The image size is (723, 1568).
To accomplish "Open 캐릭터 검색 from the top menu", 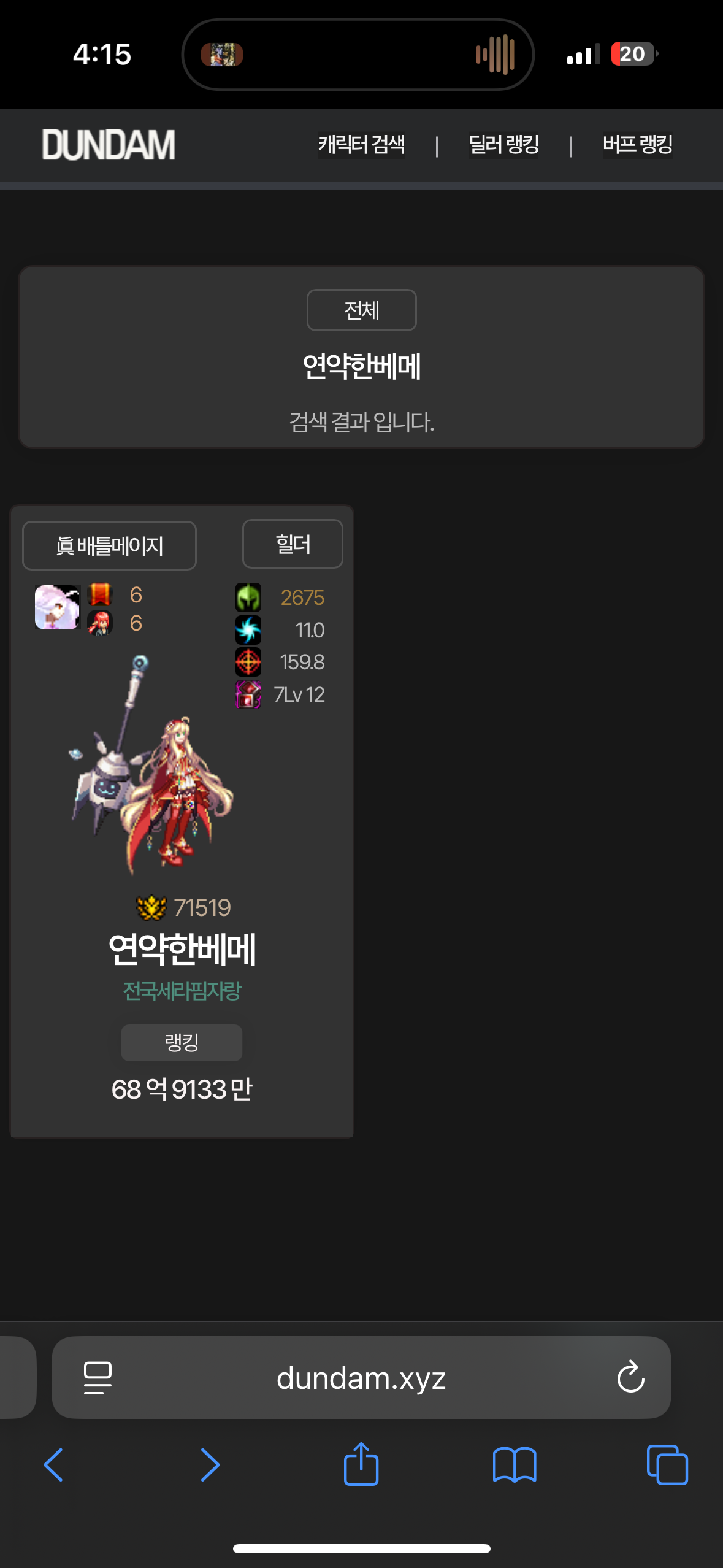I will [x=361, y=145].
